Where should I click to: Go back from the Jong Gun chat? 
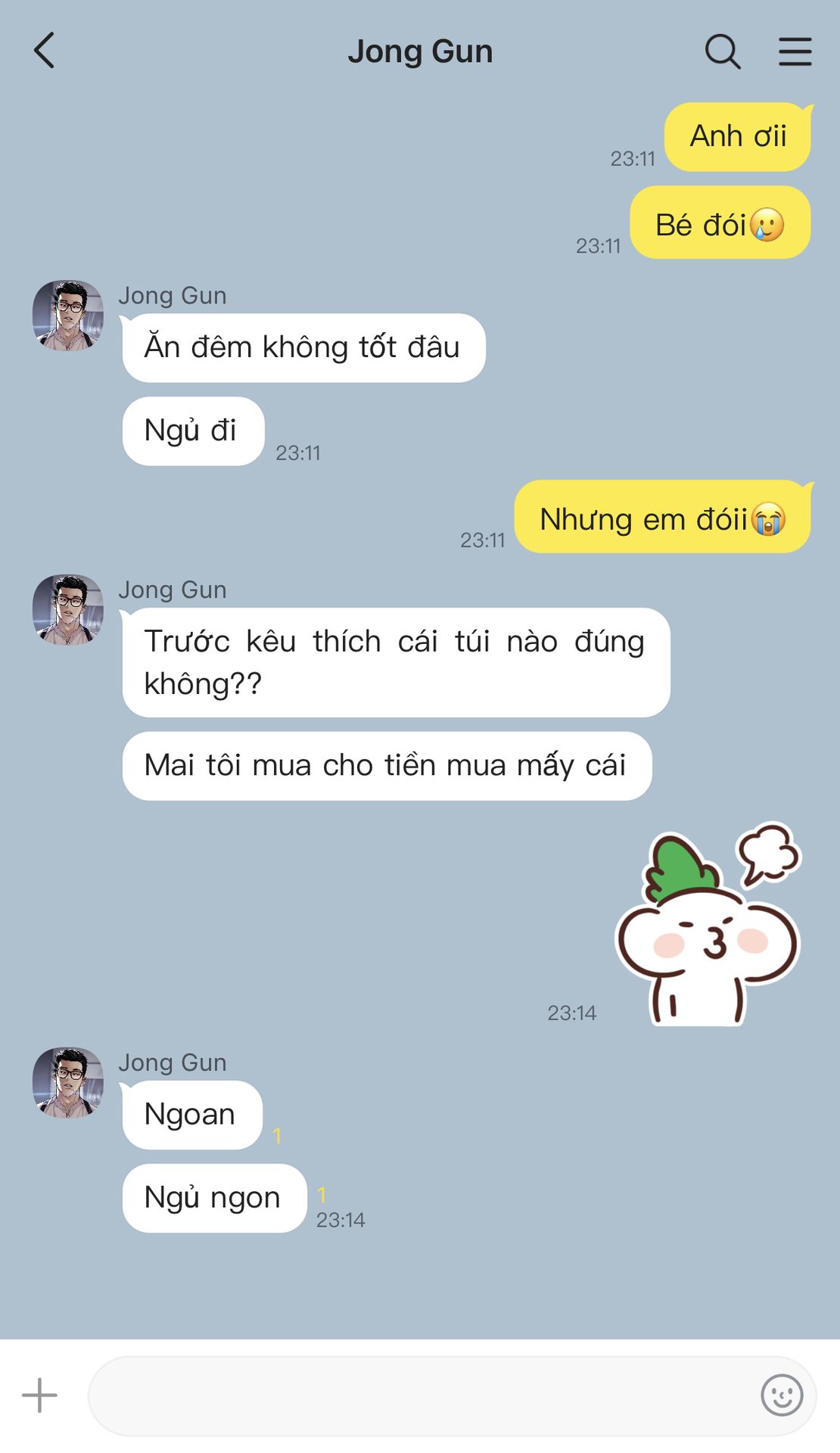tap(45, 51)
